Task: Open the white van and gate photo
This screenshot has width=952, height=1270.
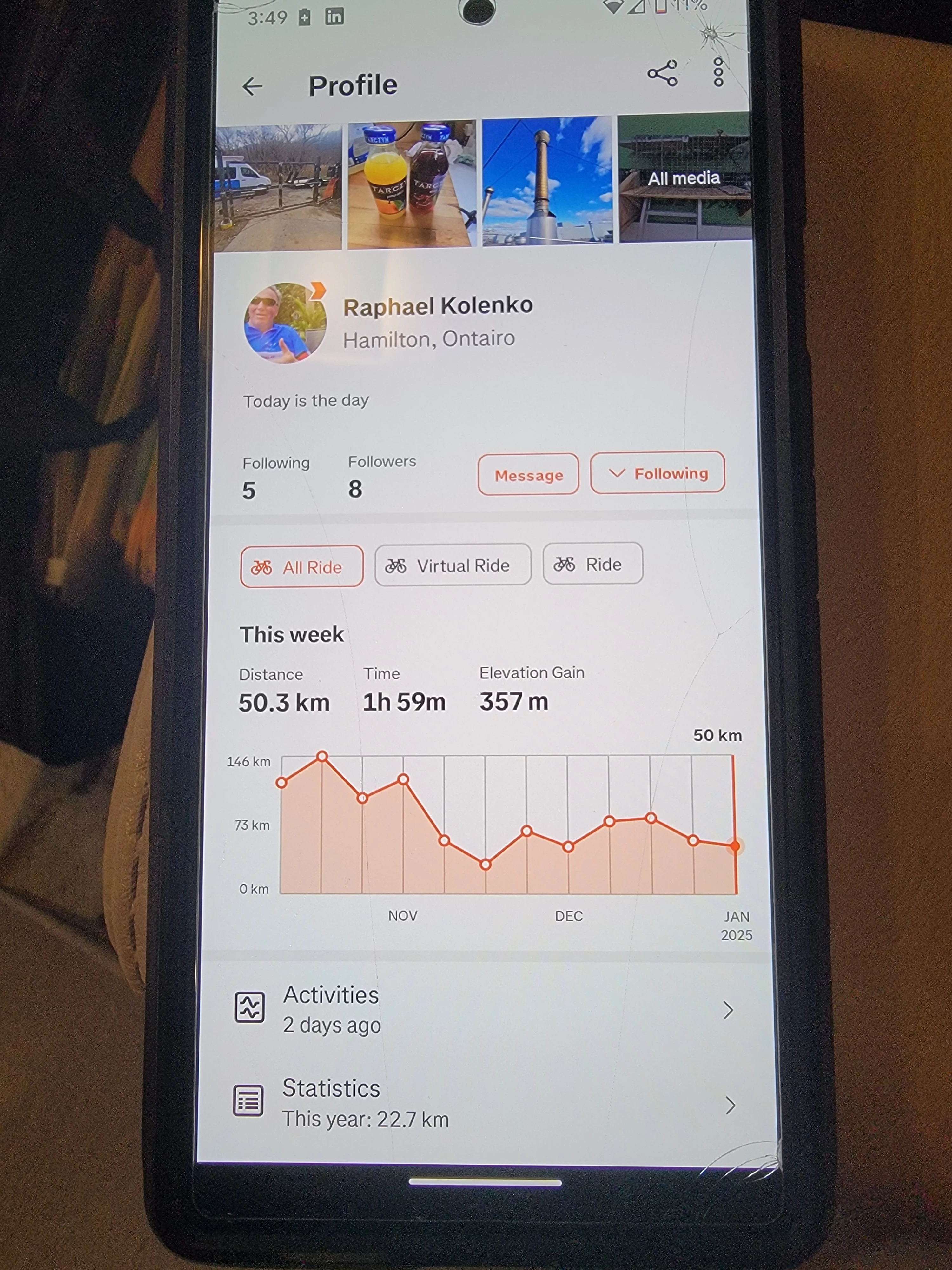Action: coord(278,188)
